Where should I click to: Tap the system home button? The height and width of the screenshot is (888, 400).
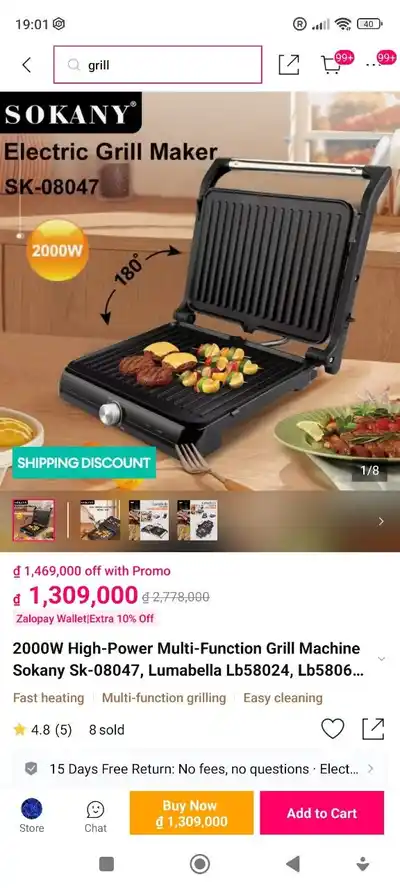[x=199, y=864]
